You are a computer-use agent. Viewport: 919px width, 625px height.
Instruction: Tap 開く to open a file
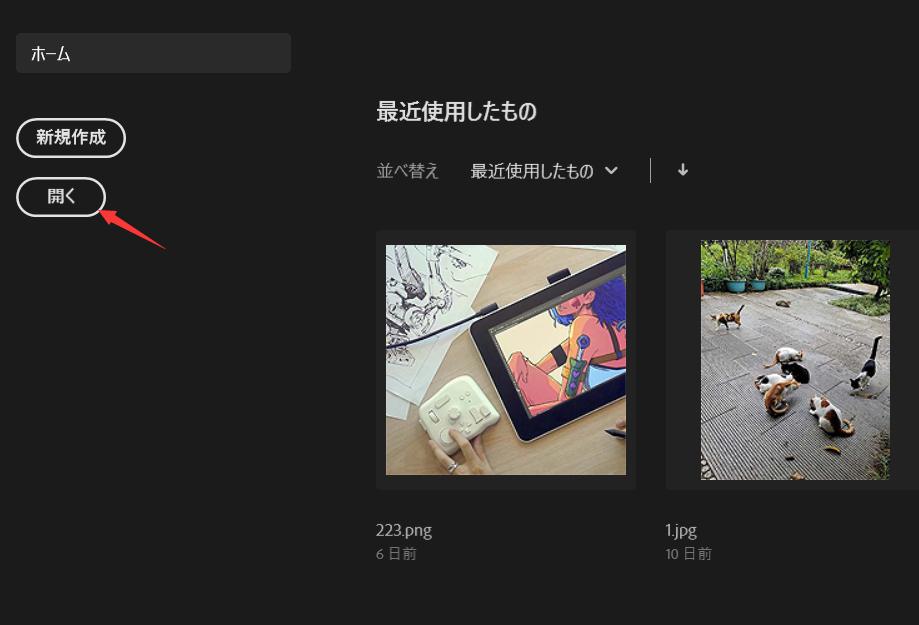[x=61, y=197]
